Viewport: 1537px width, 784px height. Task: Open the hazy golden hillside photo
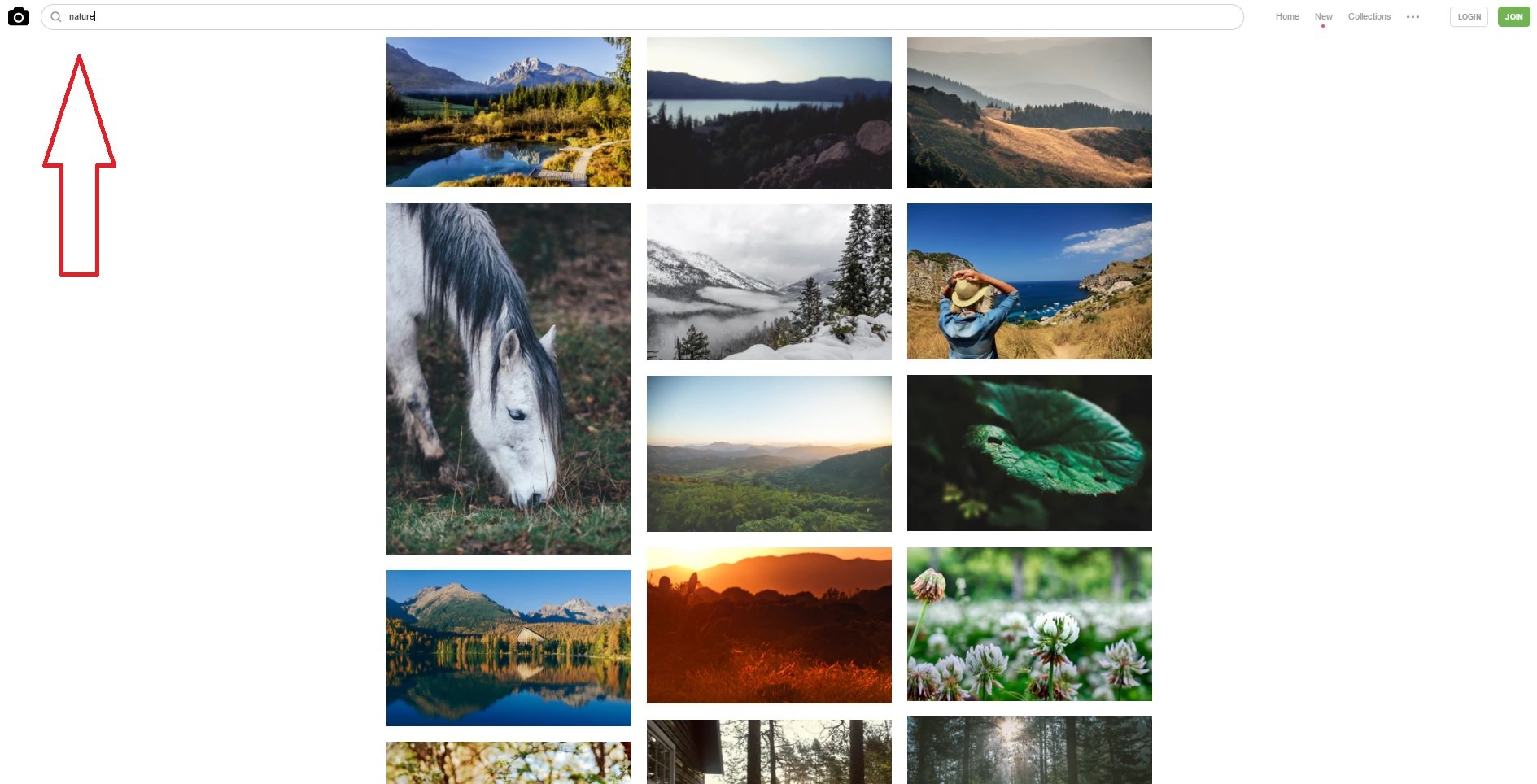click(1029, 112)
